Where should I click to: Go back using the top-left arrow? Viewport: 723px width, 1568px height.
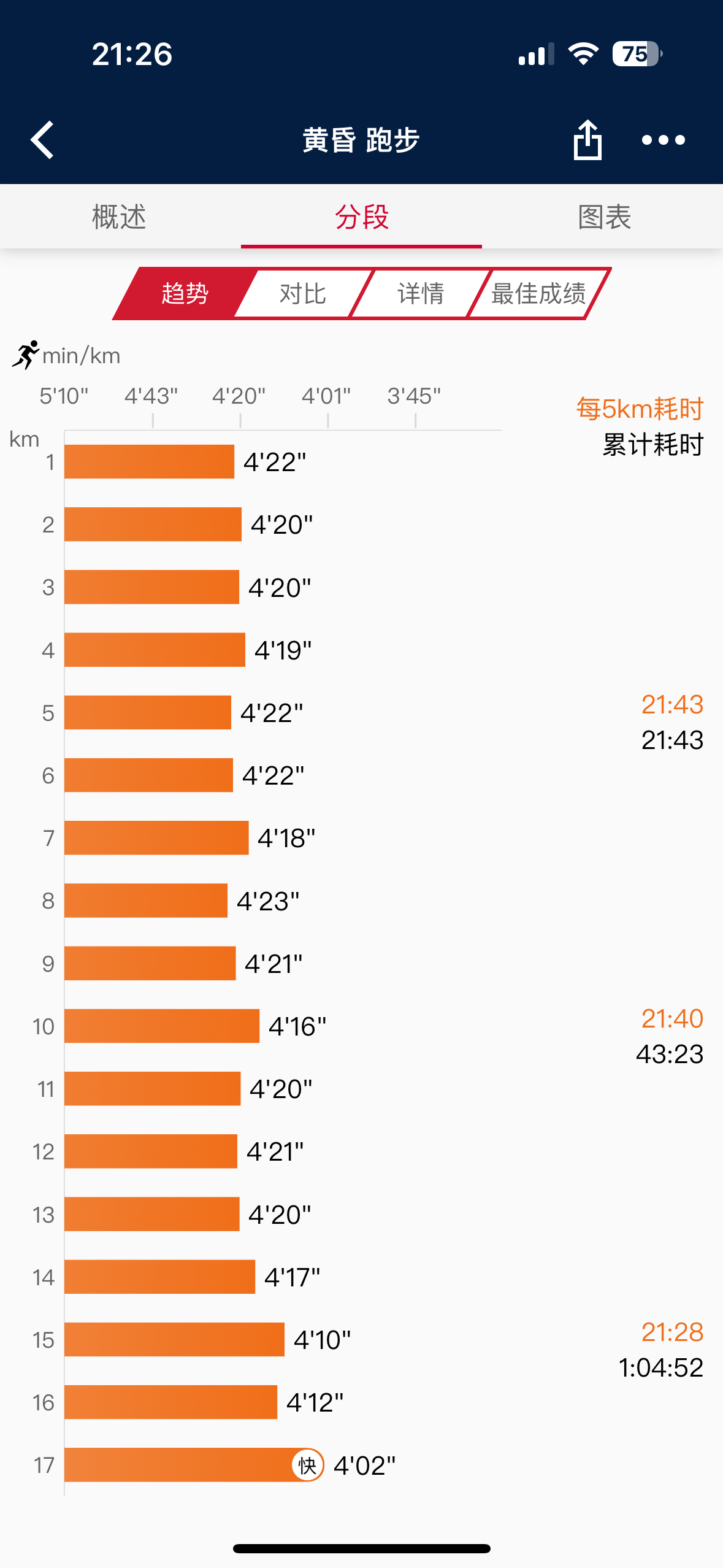43,140
